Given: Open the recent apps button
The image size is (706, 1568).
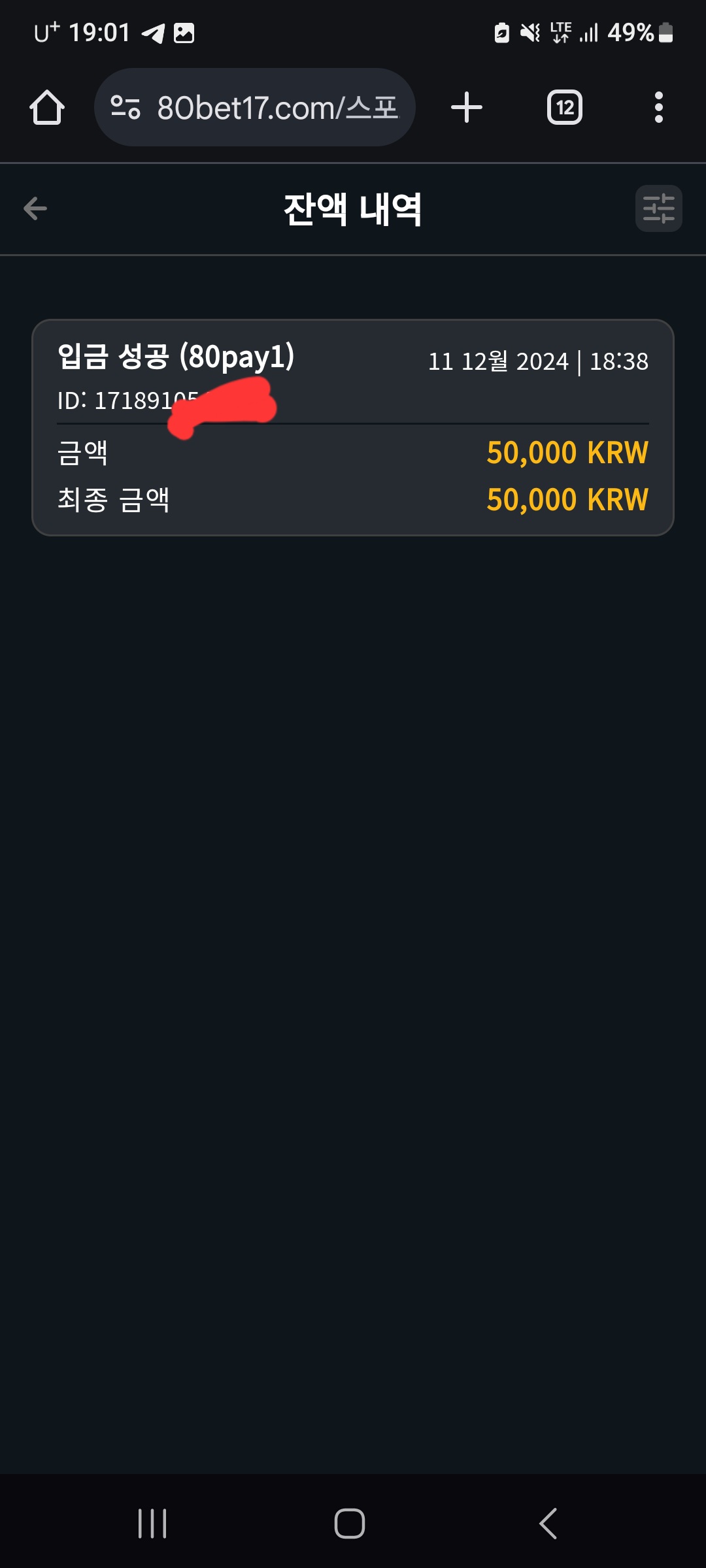Looking at the screenshot, I should point(152,1524).
